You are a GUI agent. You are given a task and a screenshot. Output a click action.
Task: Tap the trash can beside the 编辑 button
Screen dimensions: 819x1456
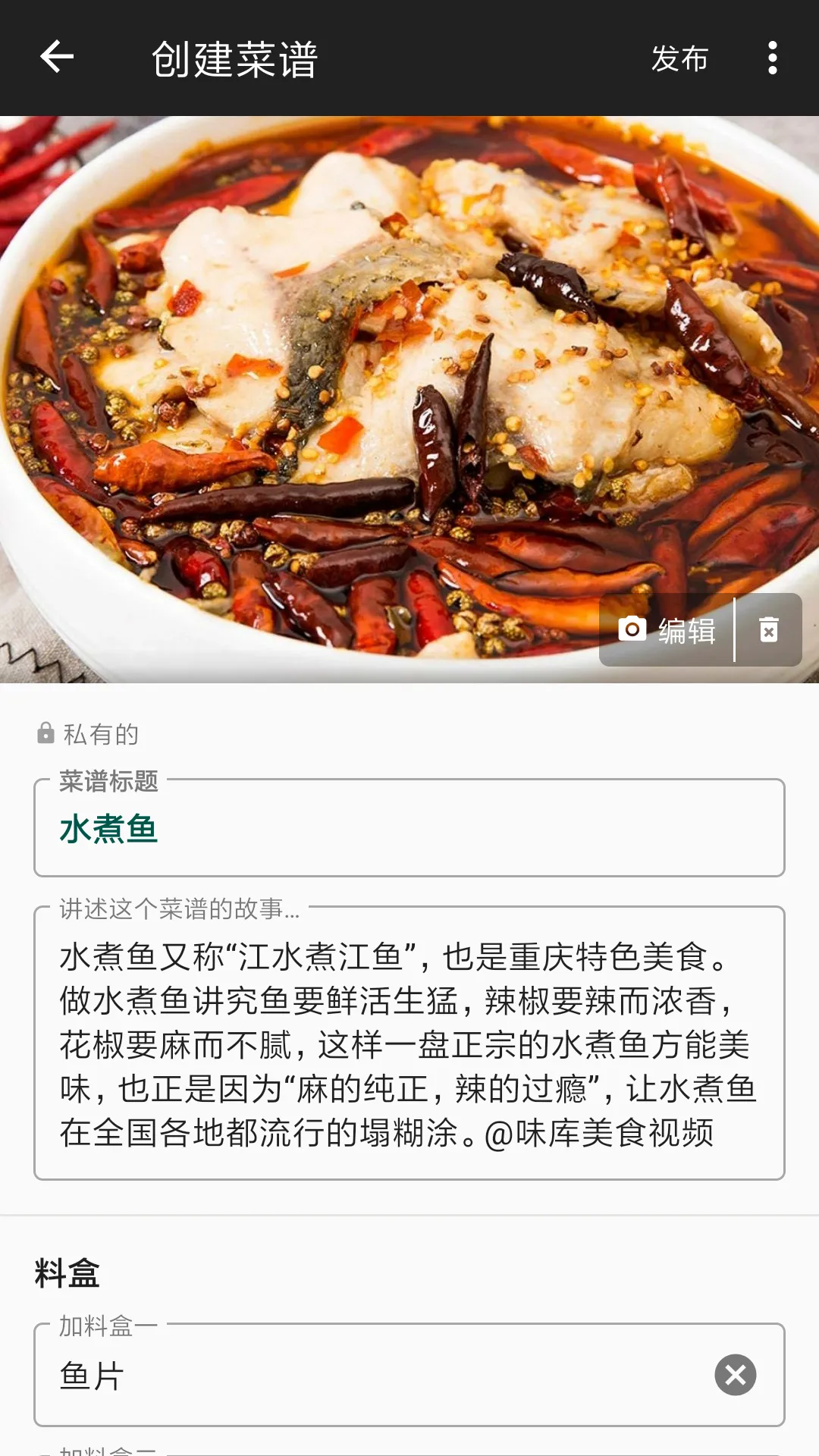point(770,629)
